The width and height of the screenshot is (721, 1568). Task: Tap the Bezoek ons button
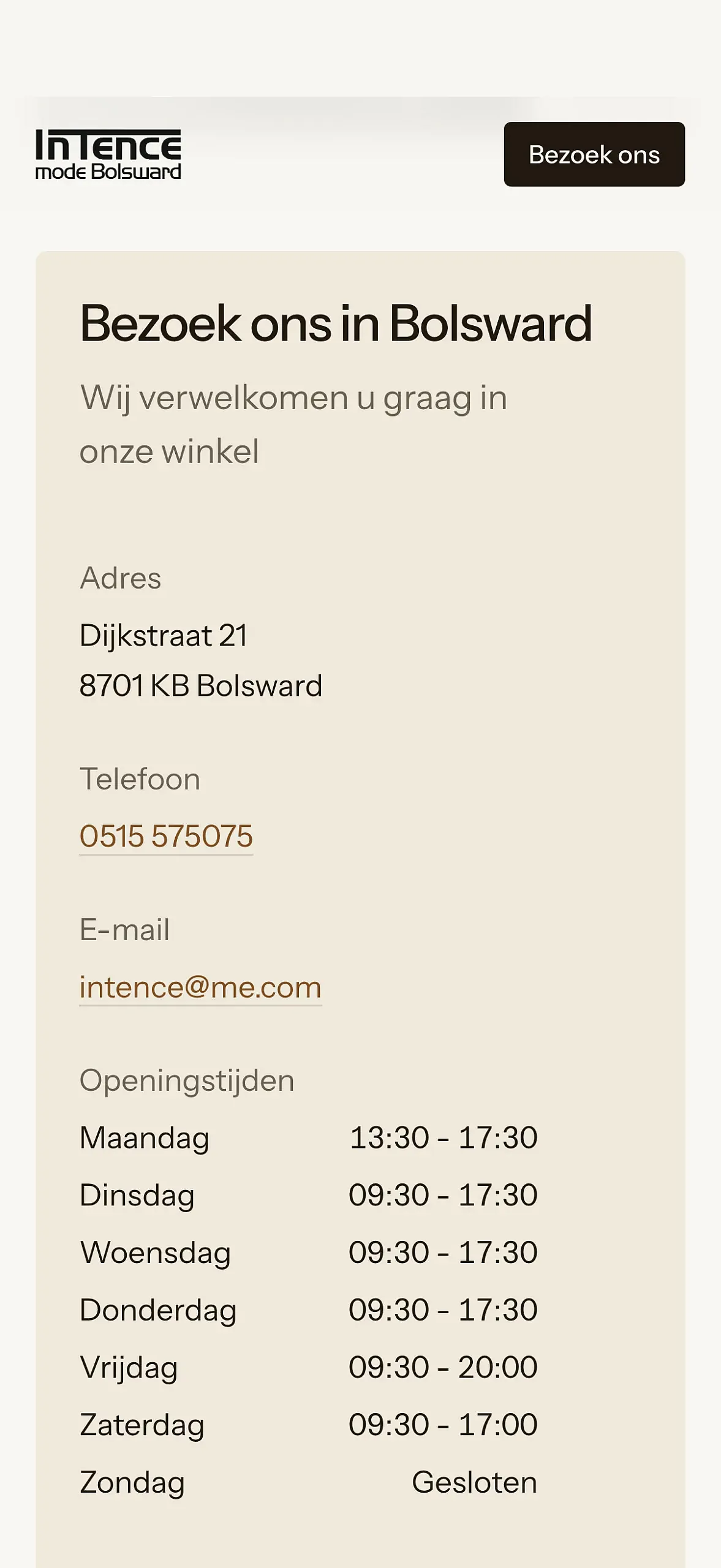pos(594,154)
